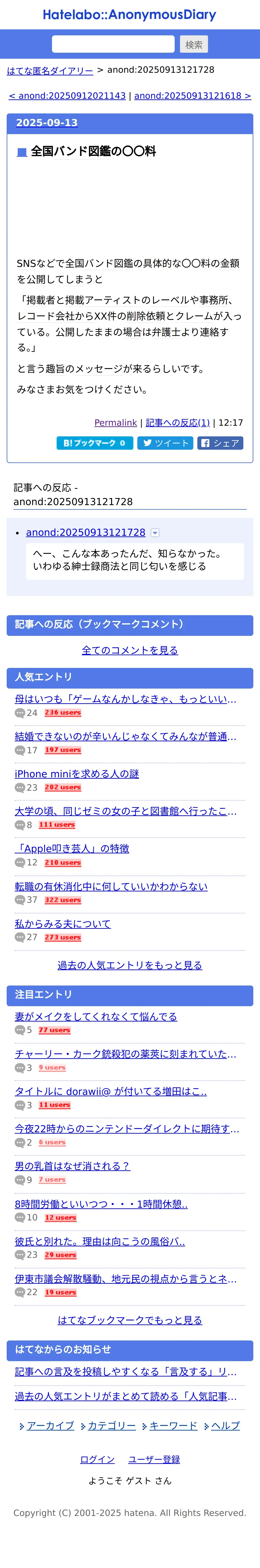Viewport: 260px width, 1568px height.
Task: Bookmark this entry with B!ブックマーク
Action: (x=94, y=443)
